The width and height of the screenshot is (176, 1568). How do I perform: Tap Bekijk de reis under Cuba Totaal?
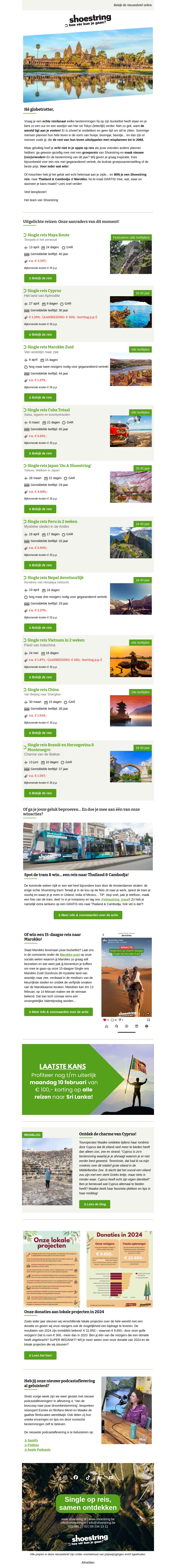40,454
